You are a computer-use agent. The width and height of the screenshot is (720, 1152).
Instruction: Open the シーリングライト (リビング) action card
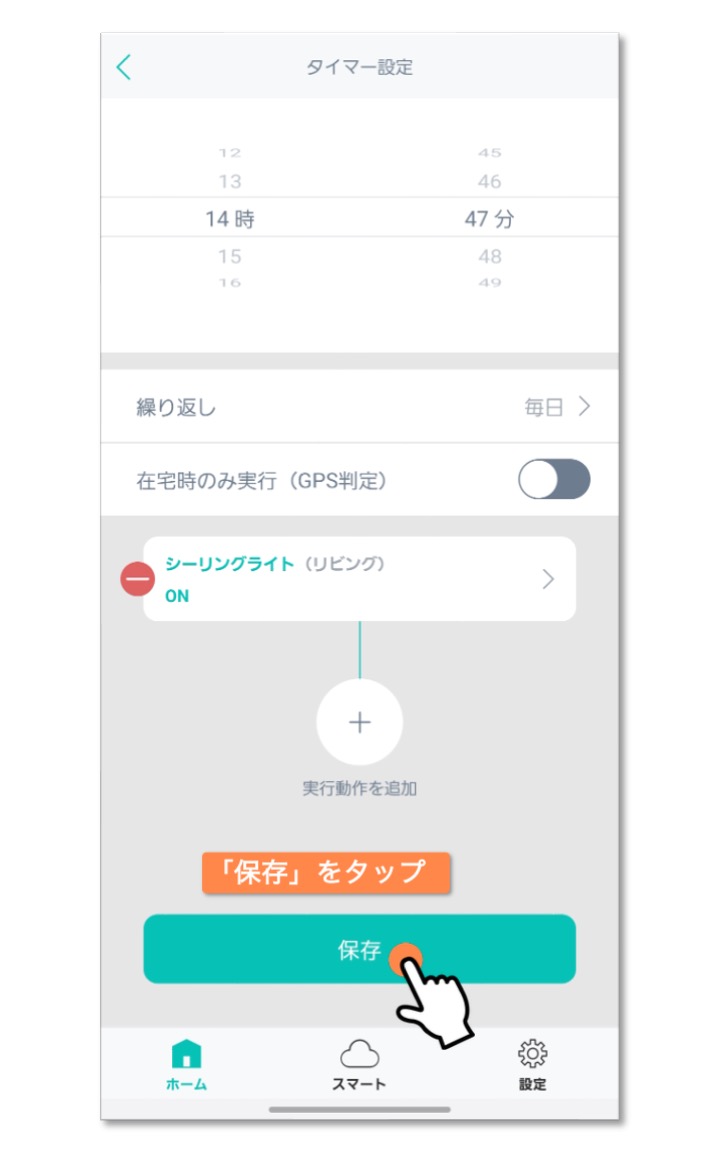tap(360, 579)
